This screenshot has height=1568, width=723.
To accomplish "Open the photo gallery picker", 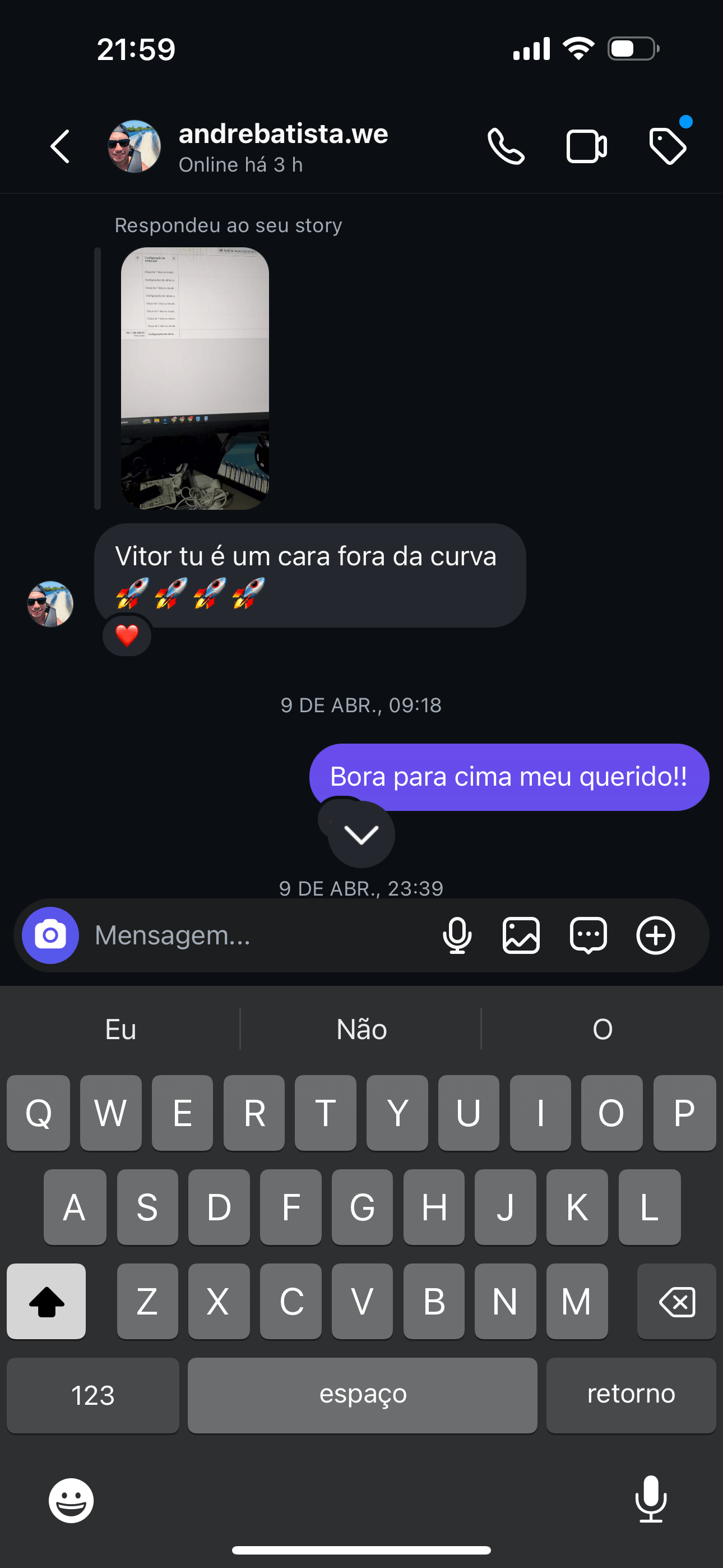I will pos(522,935).
